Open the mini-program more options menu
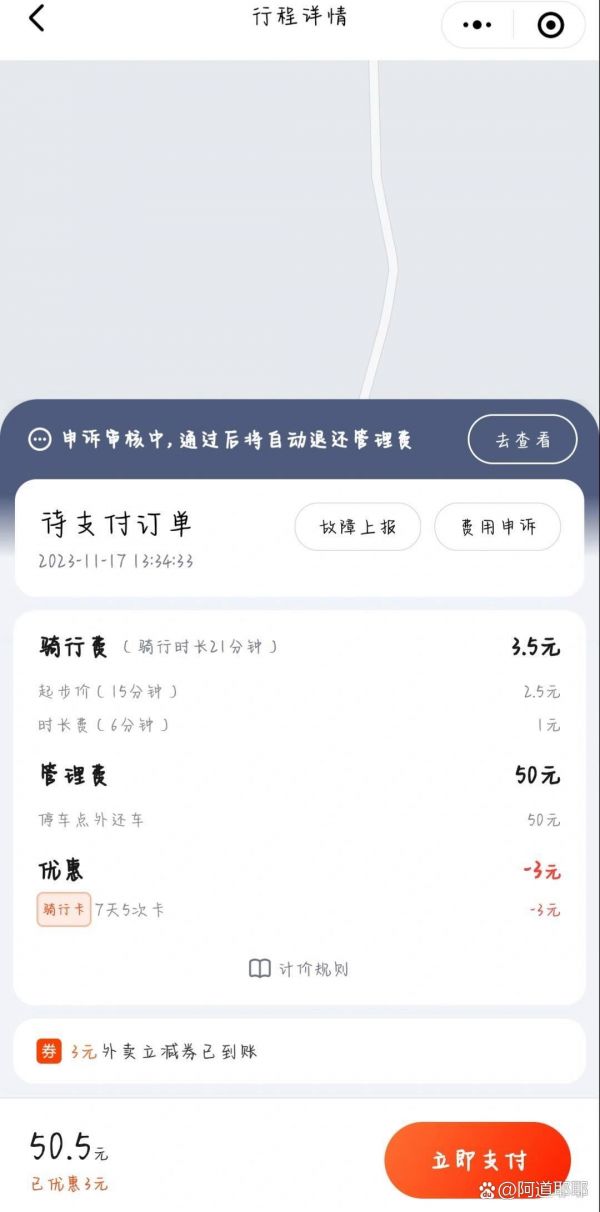Image resolution: width=600 pixels, height=1212 pixels. [x=479, y=25]
